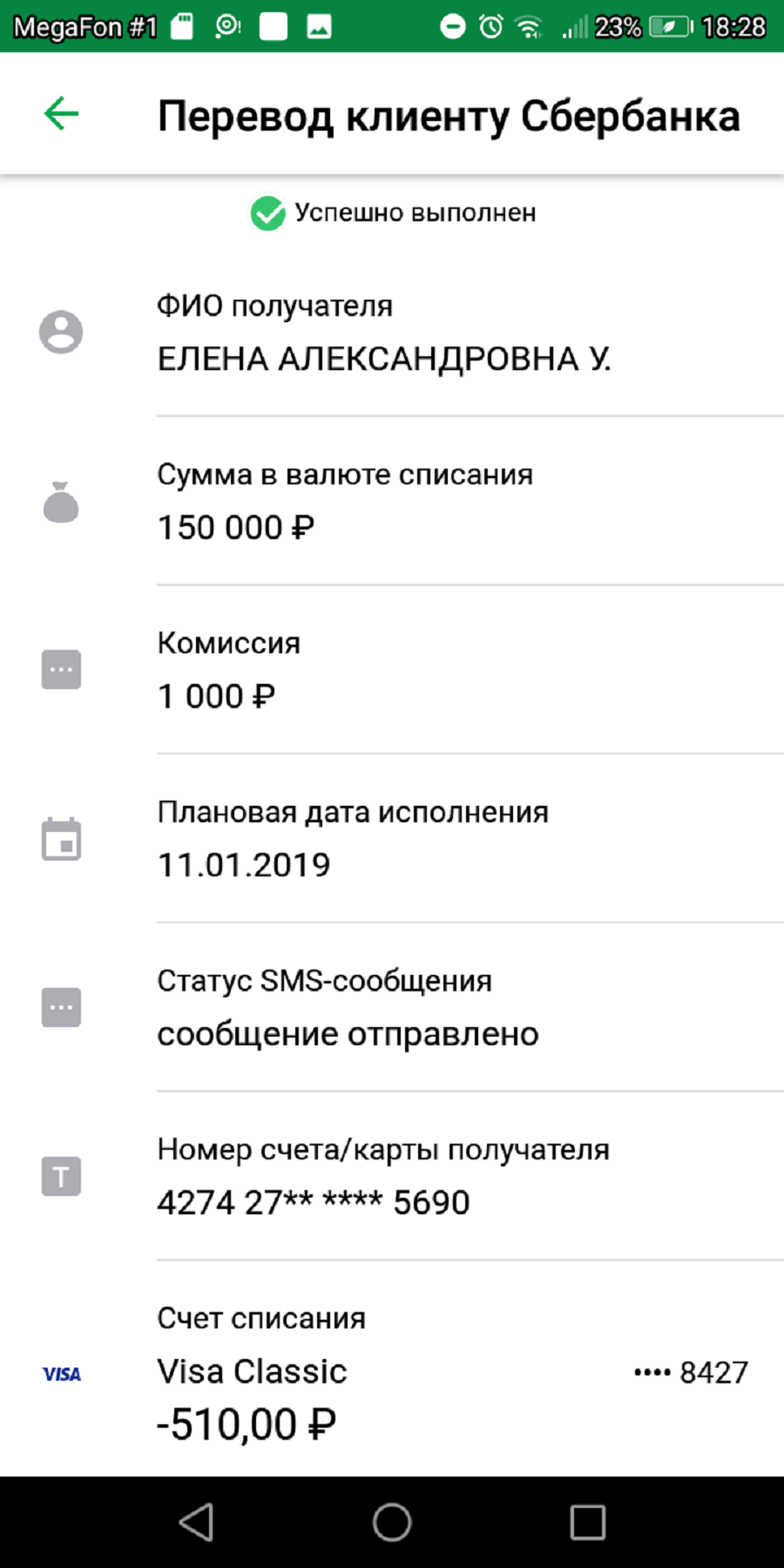
Task: Open the recent apps view
Action: coord(588,1522)
